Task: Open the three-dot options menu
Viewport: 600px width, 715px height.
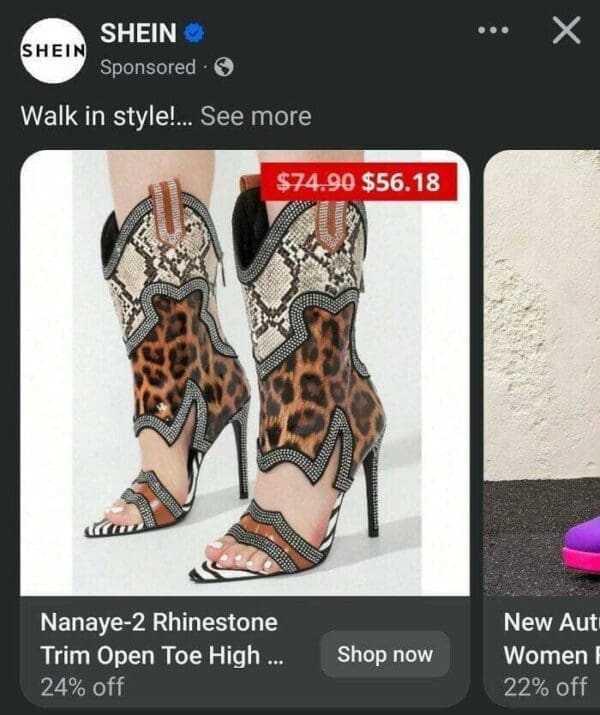Action: (493, 30)
